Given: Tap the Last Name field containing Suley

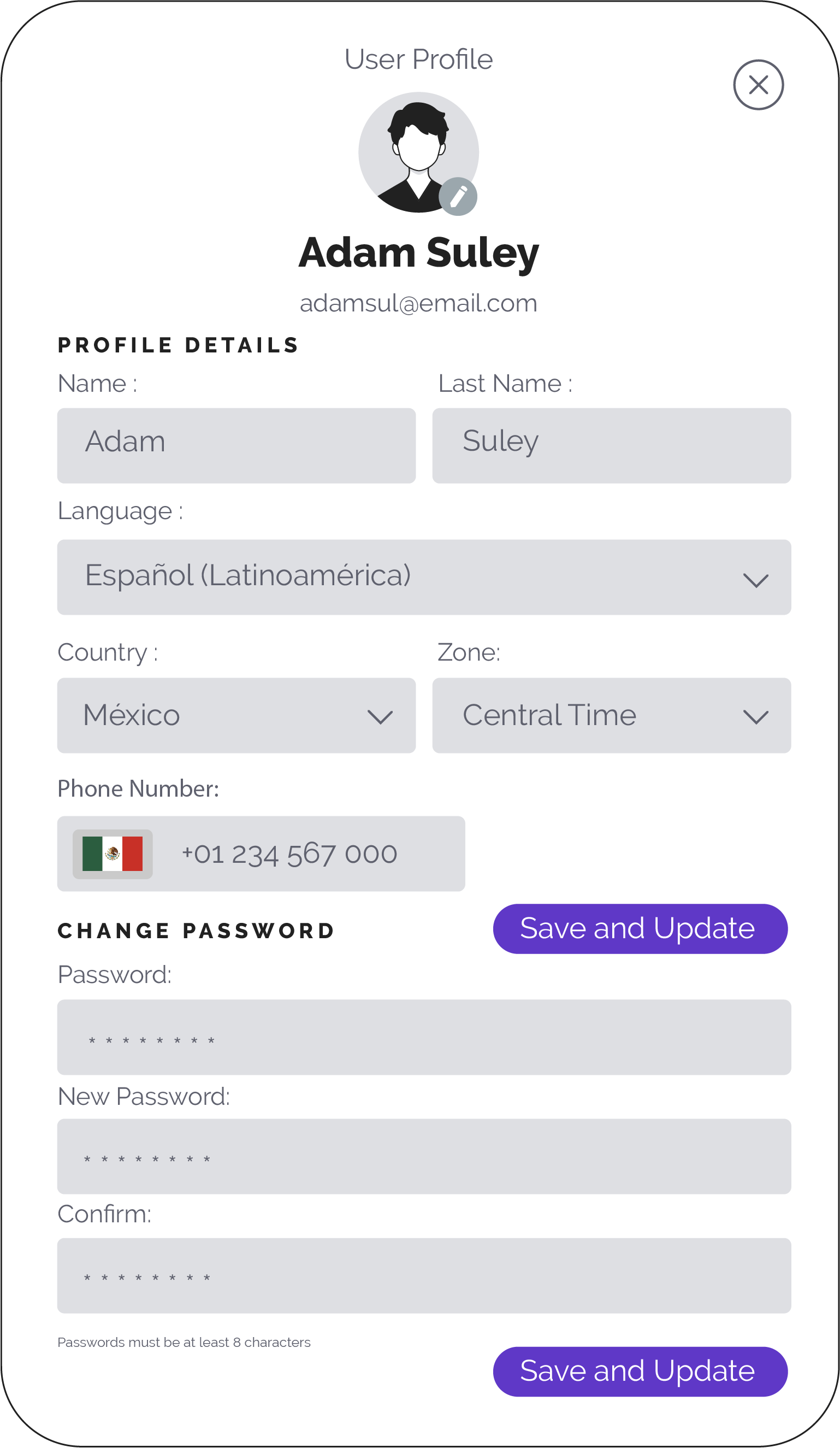Looking at the screenshot, I should pos(612,446).
